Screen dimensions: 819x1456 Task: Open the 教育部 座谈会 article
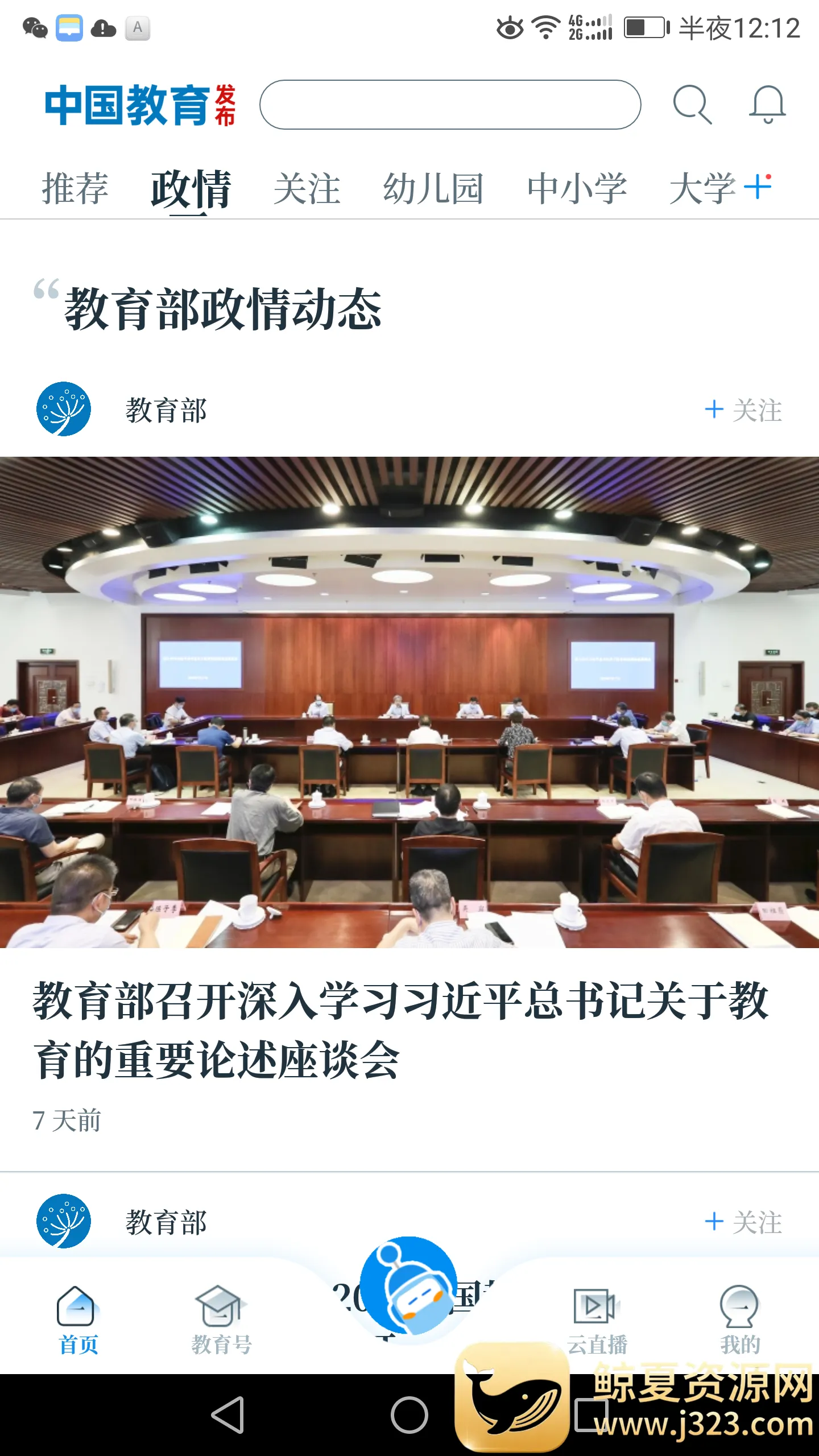pos(400,1030)
